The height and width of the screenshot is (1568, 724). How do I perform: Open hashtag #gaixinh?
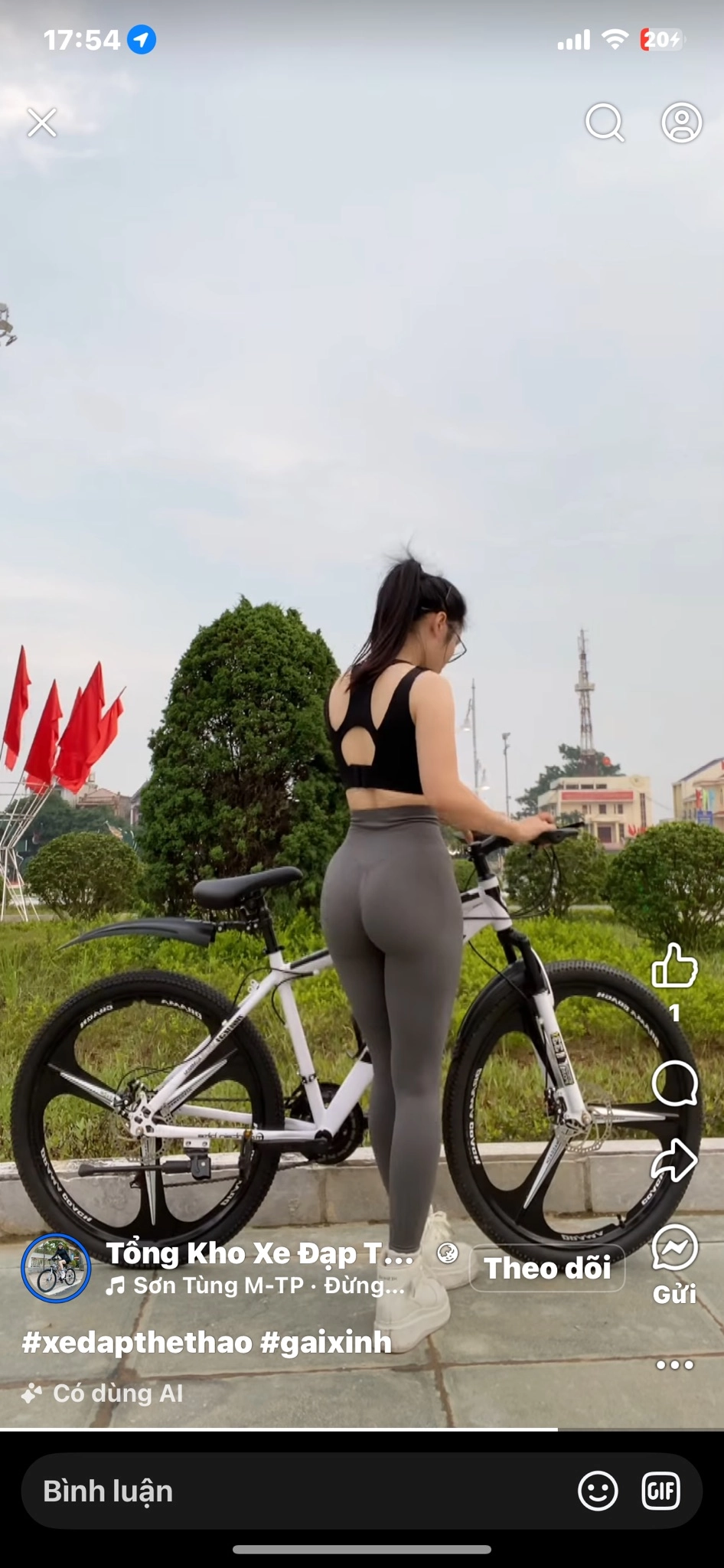[326, 1342]
